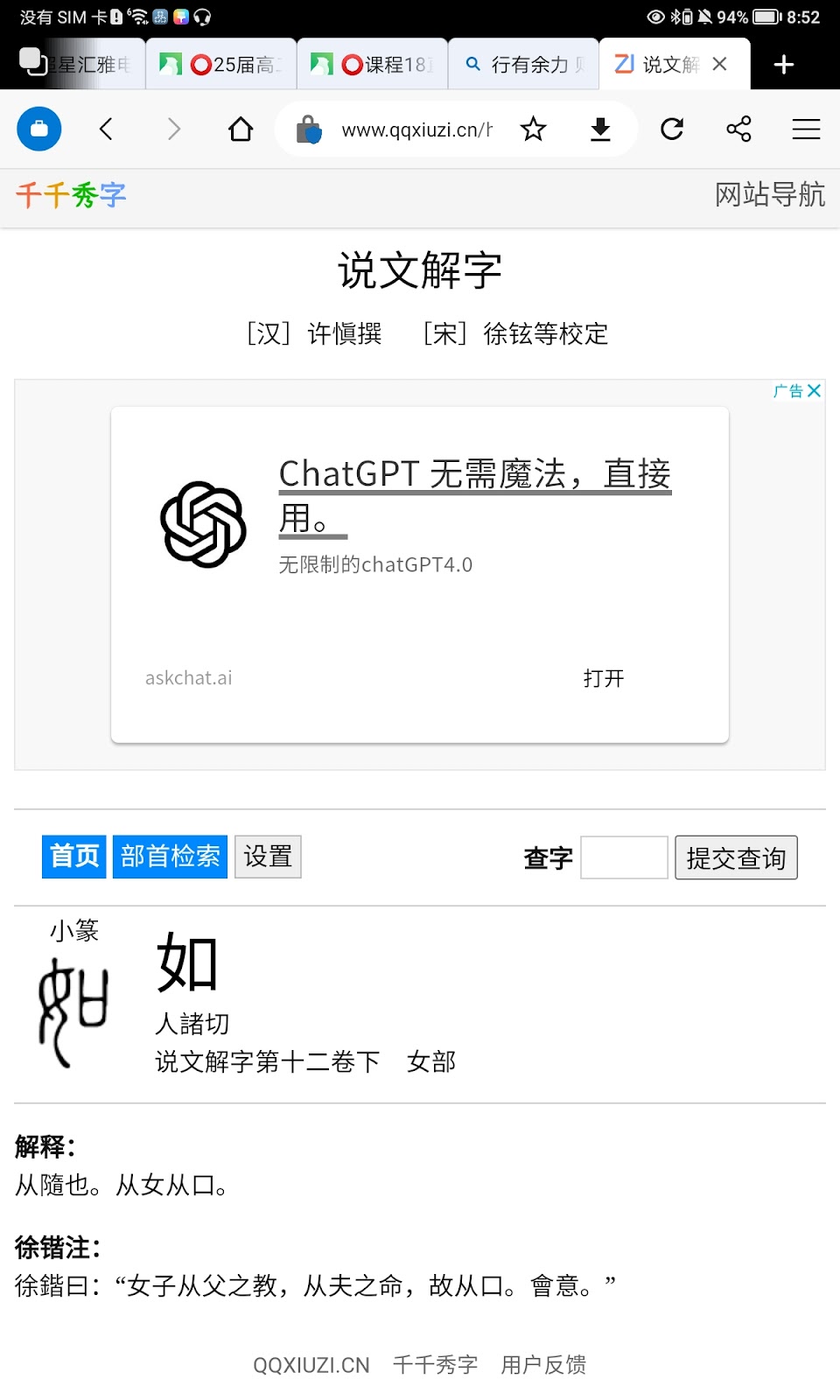The image size is (840, 1400).
Task: Open the downloads icon
Action: pos(600,129)
